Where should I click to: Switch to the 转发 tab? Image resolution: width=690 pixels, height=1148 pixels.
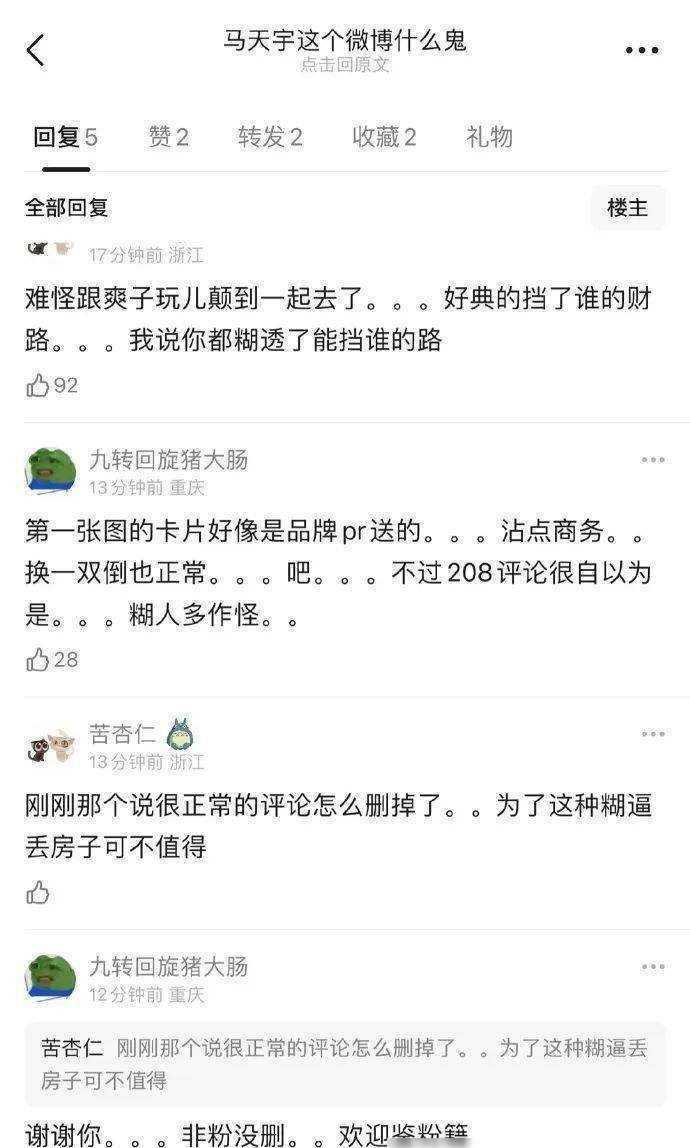tap(270, 137)
